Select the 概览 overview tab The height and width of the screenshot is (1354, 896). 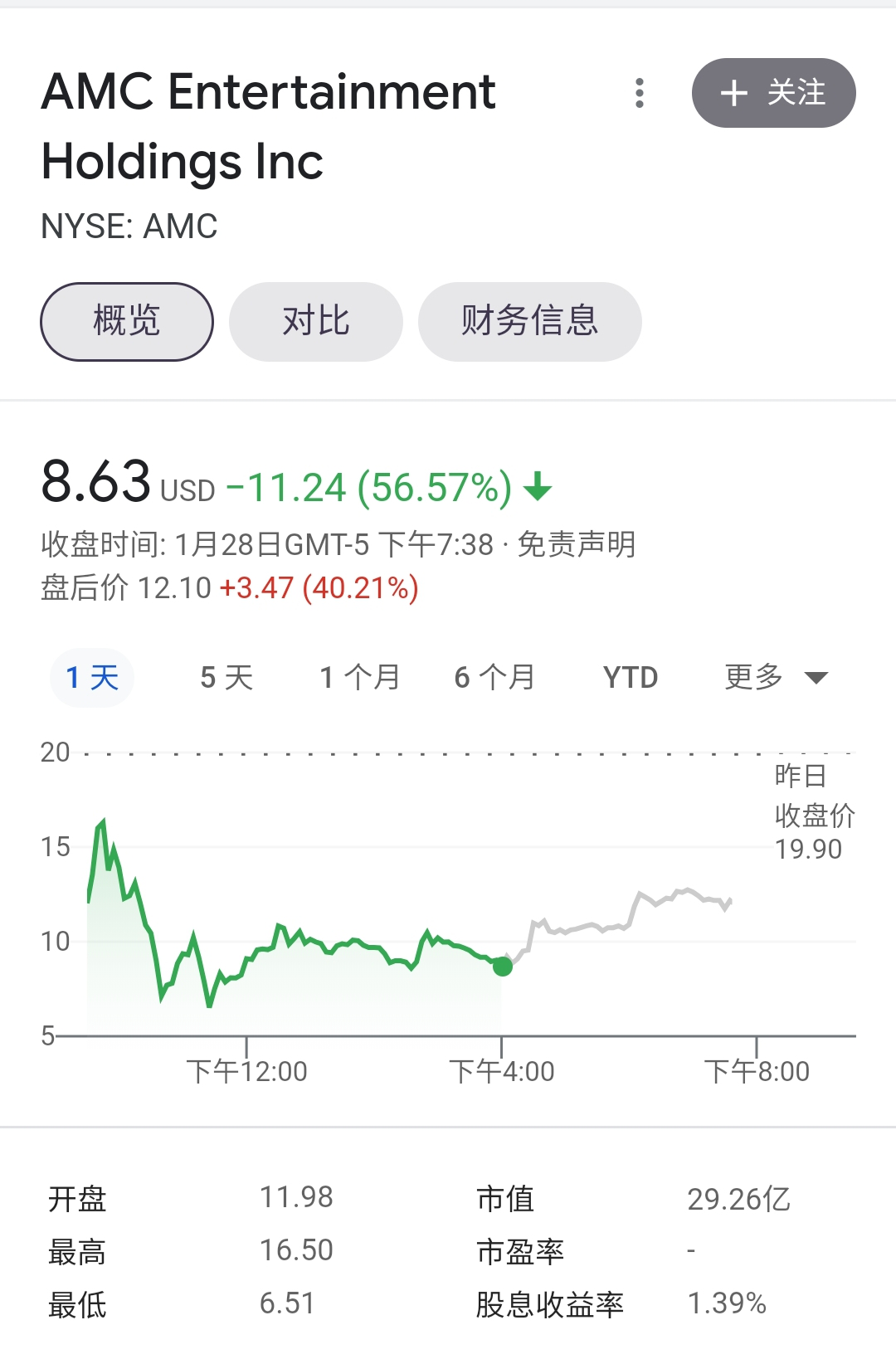[x=127, y=321]
